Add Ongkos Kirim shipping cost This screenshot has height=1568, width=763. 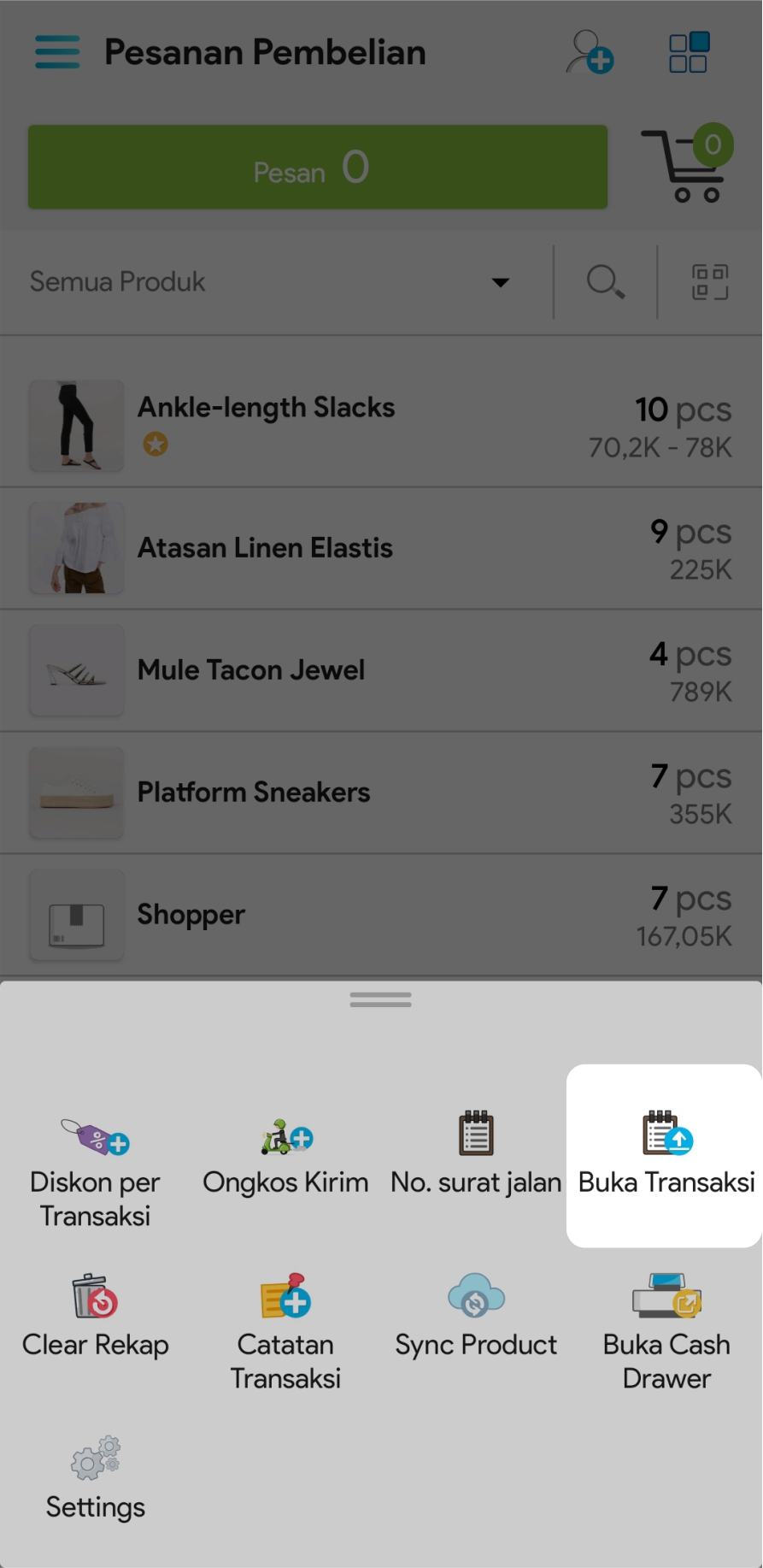[x=285, y=1156]
